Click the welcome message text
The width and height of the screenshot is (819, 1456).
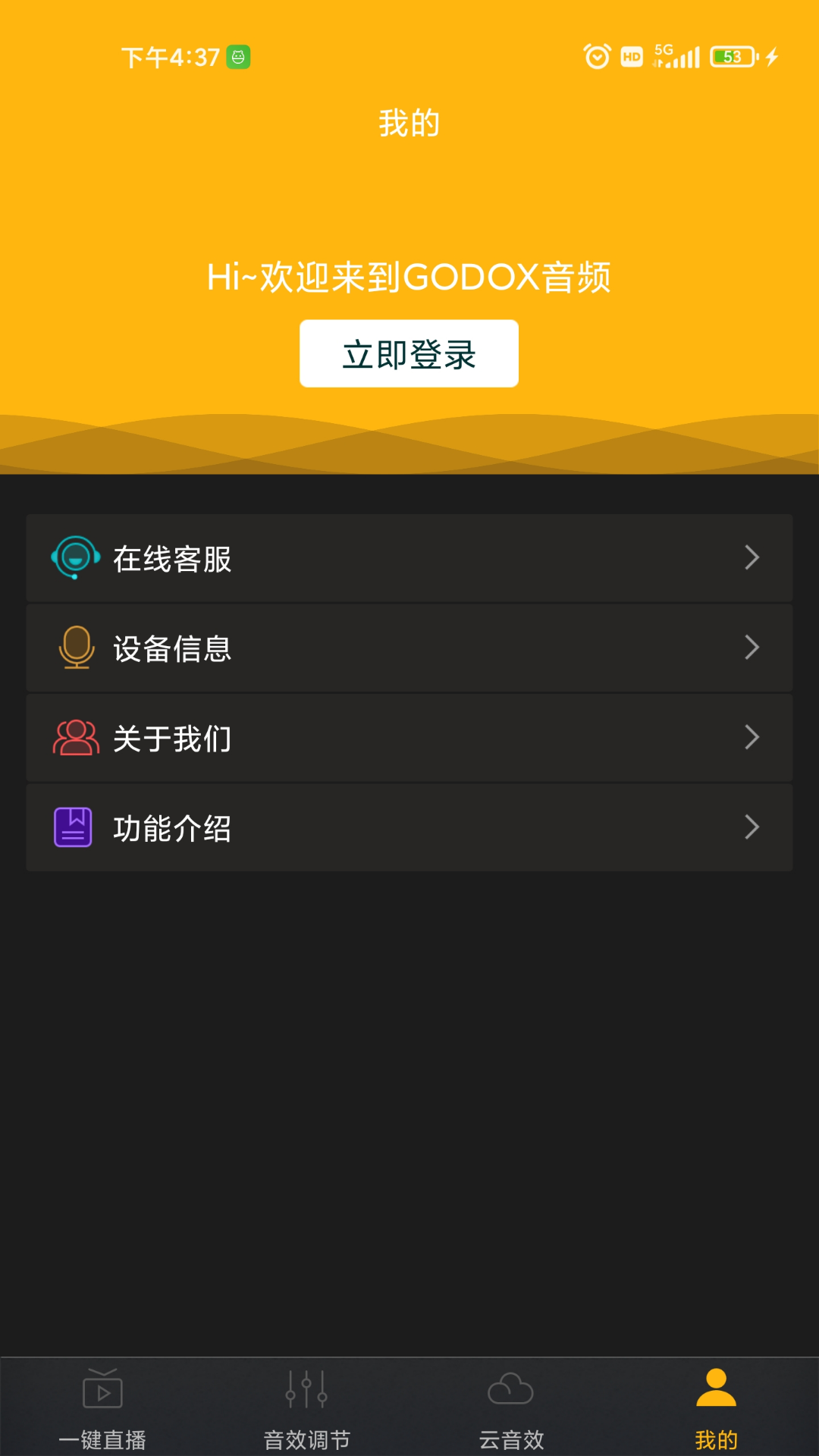point(409,278)
